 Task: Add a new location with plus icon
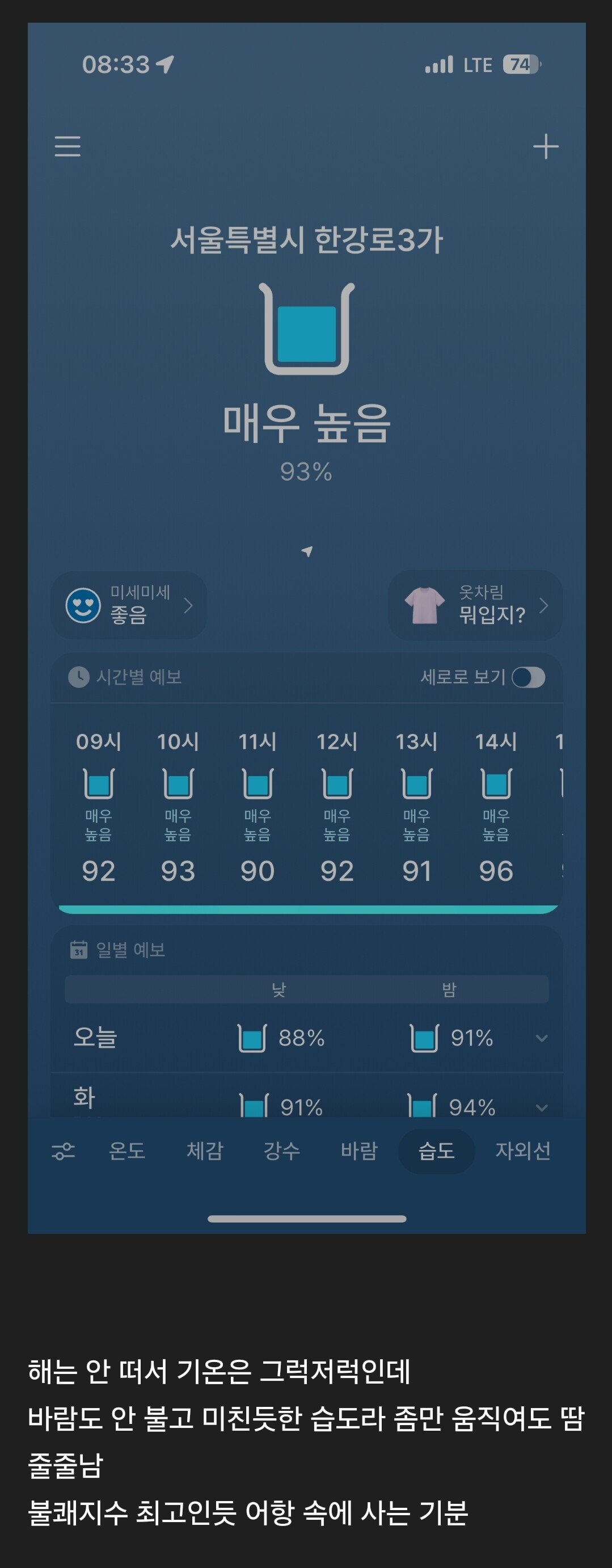(545, 147)
